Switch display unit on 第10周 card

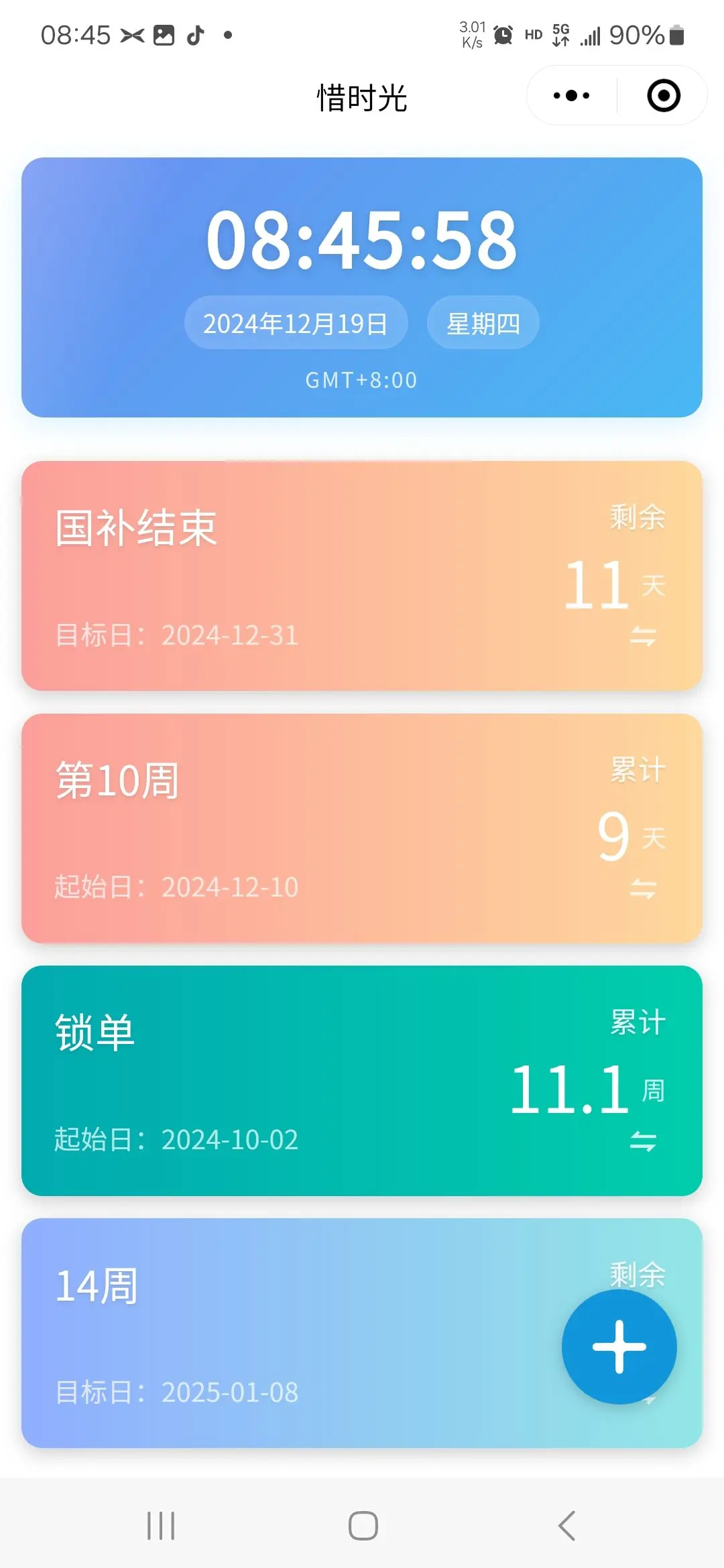point(643,889)
